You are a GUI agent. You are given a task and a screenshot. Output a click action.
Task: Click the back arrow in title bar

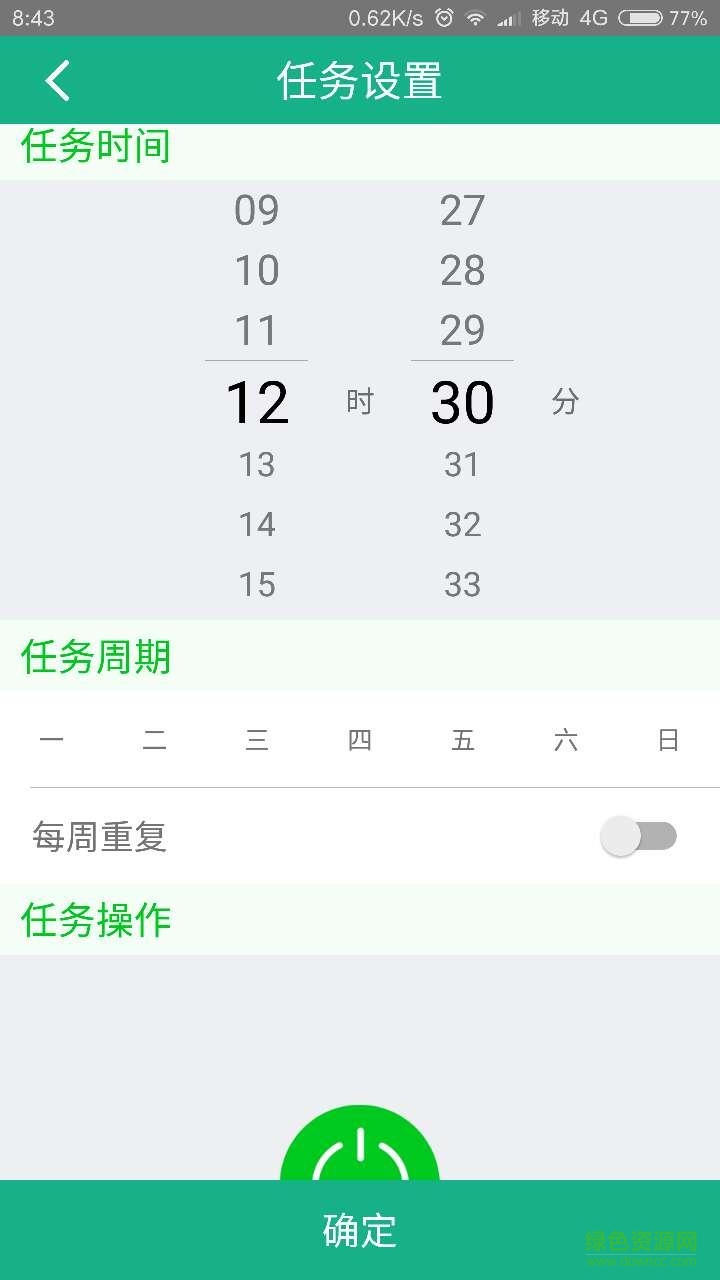tap(57, 80)
